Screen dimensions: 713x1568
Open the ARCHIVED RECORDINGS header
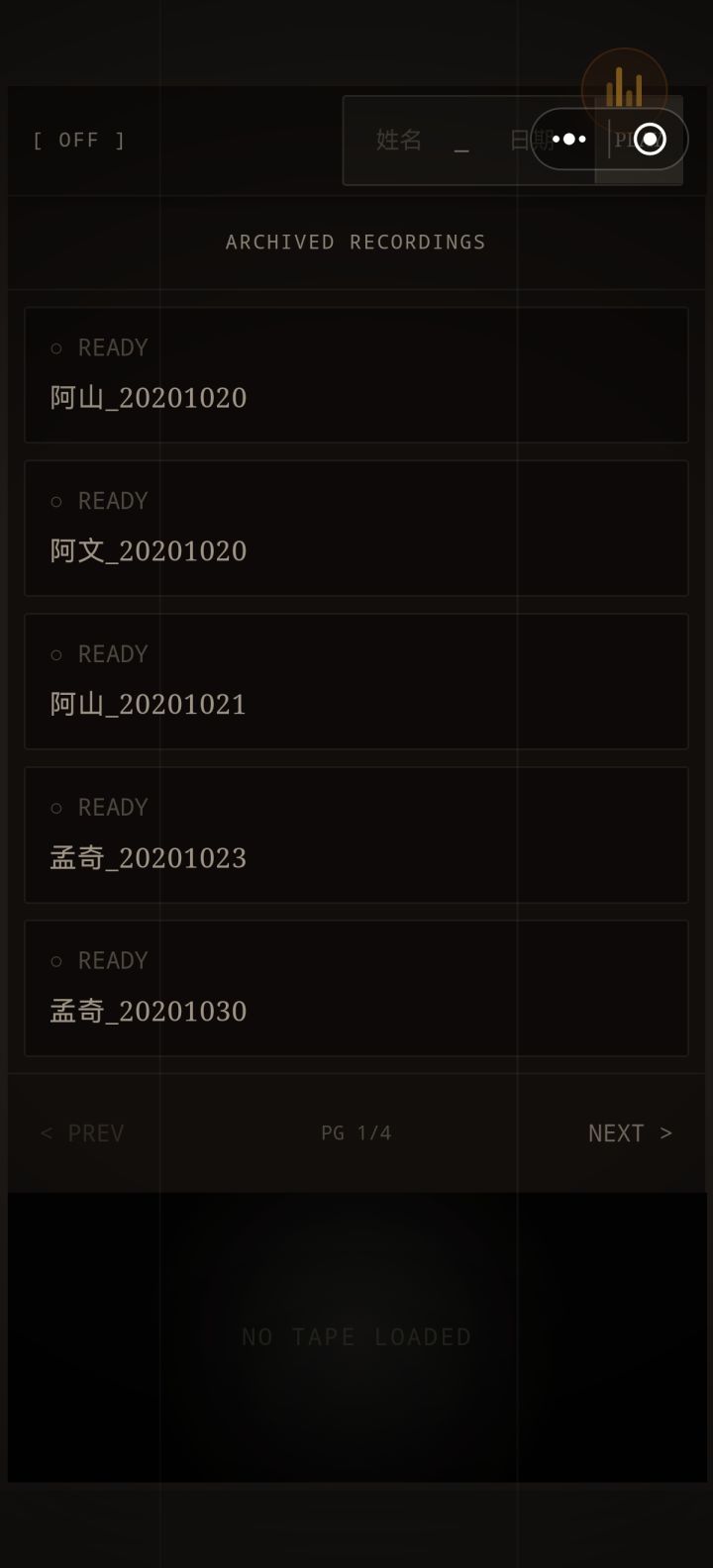[x=356, y=242]
